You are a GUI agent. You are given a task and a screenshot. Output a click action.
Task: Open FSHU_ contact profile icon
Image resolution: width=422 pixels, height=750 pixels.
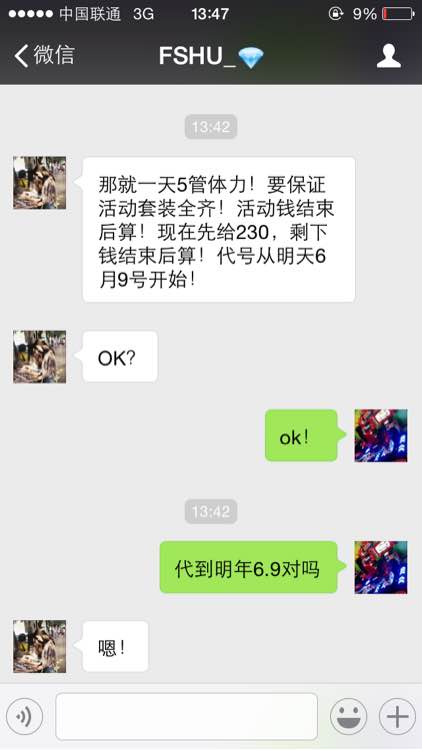click(389, 55)
